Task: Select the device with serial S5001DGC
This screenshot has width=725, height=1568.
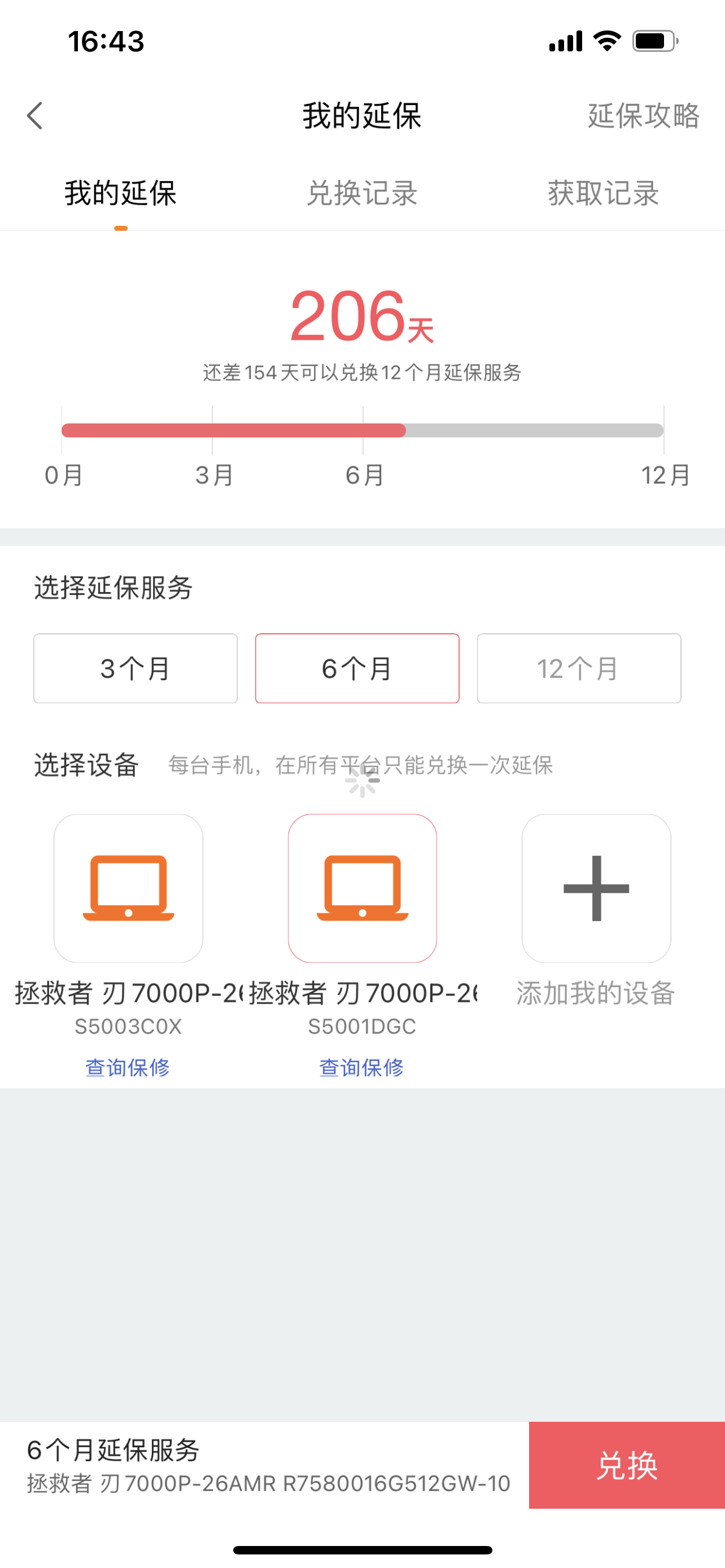Action: click(x=362, y=888)
